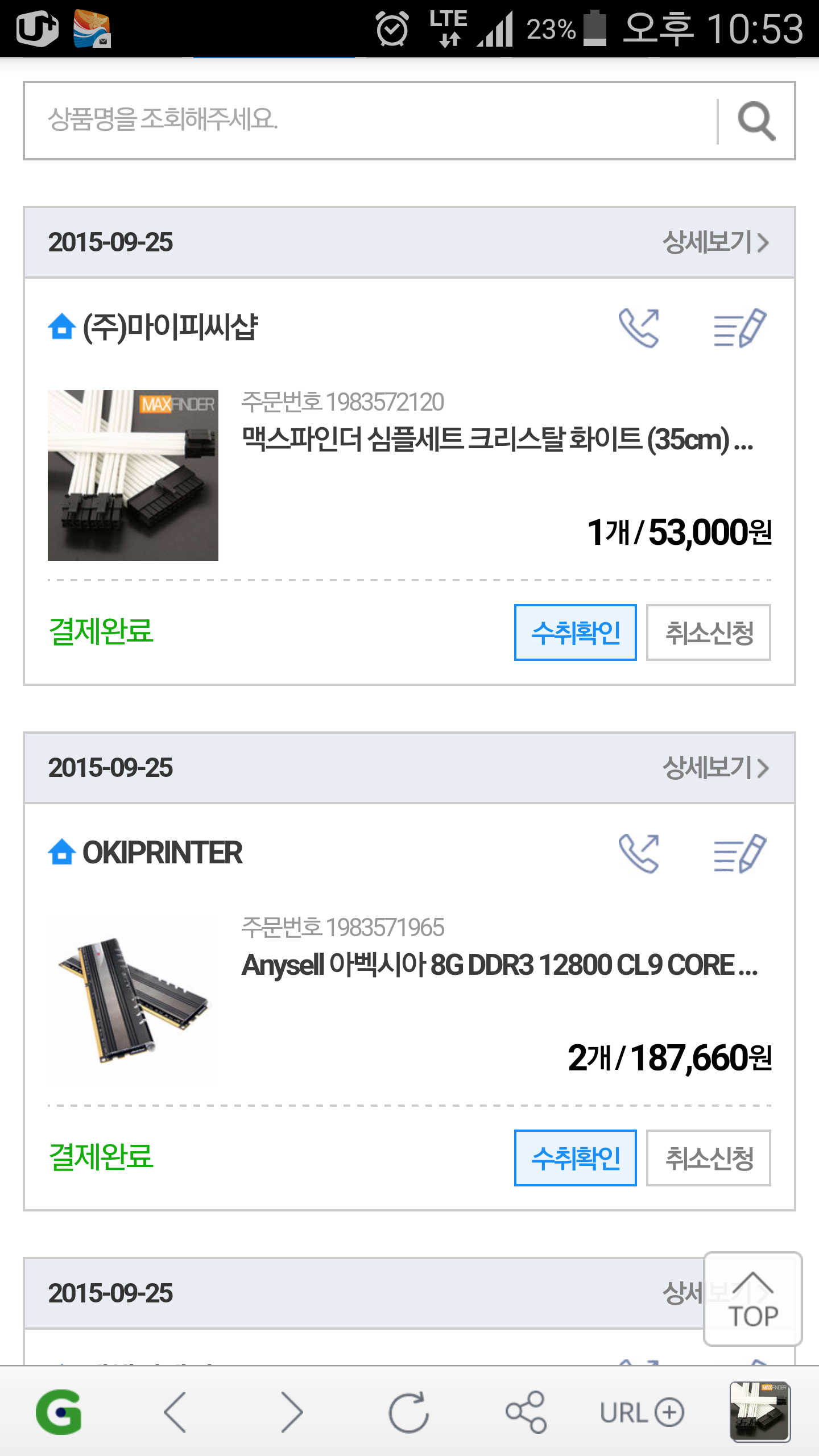Image resolution: width=819 pixels, height=1456 pixels.
Task: Open the Anysell DDR3 memory product image
Action: (133, 1001)
